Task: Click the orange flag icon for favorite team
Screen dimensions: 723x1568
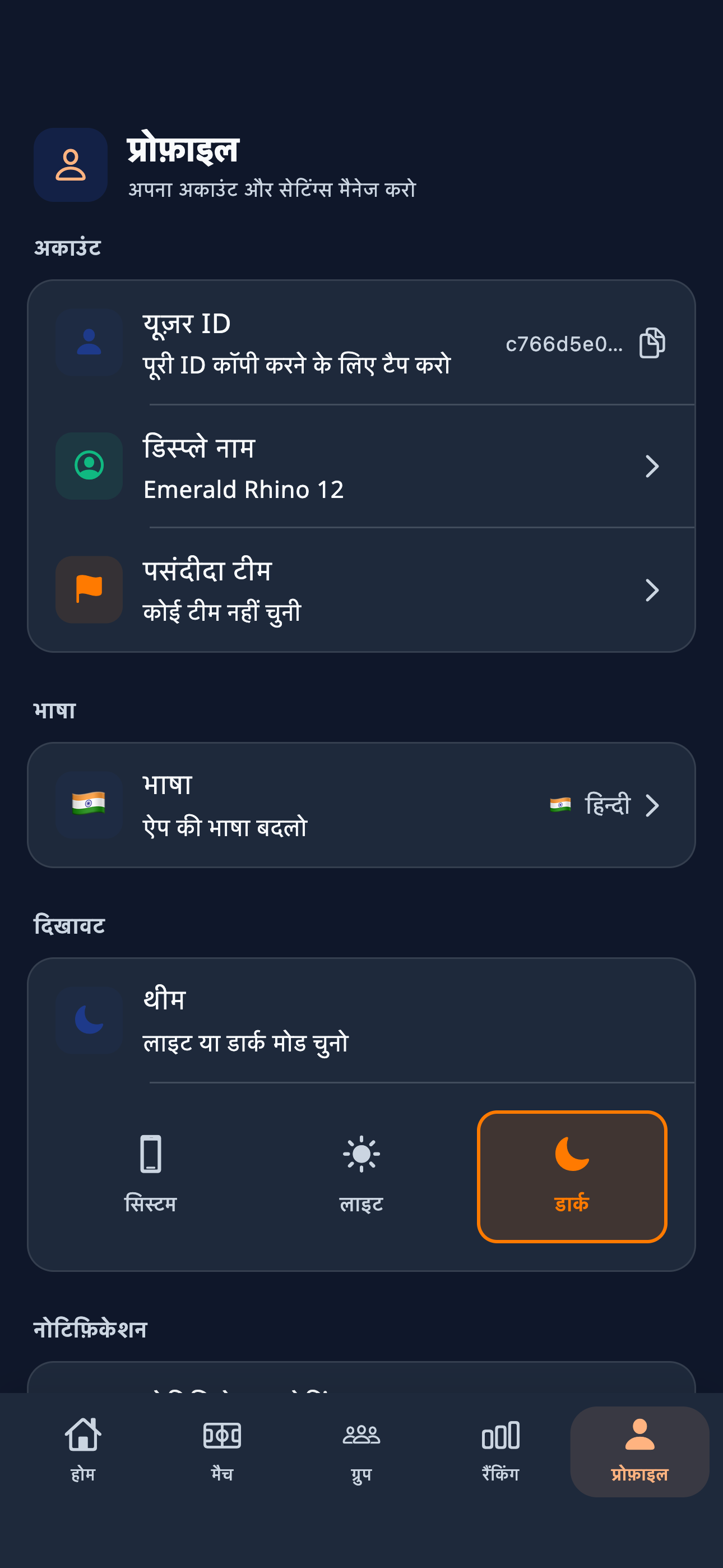Action: pos(88,589)
